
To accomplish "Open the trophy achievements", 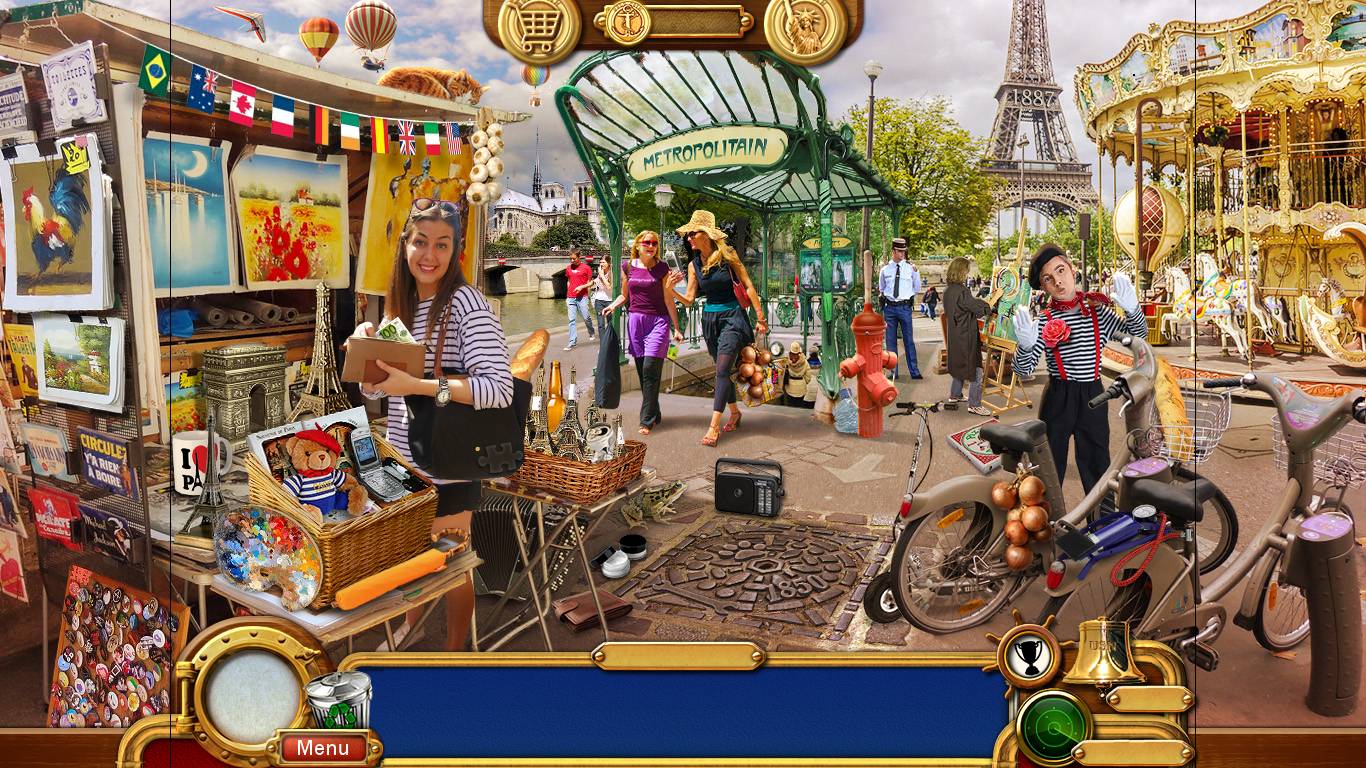I will 1029,656.
